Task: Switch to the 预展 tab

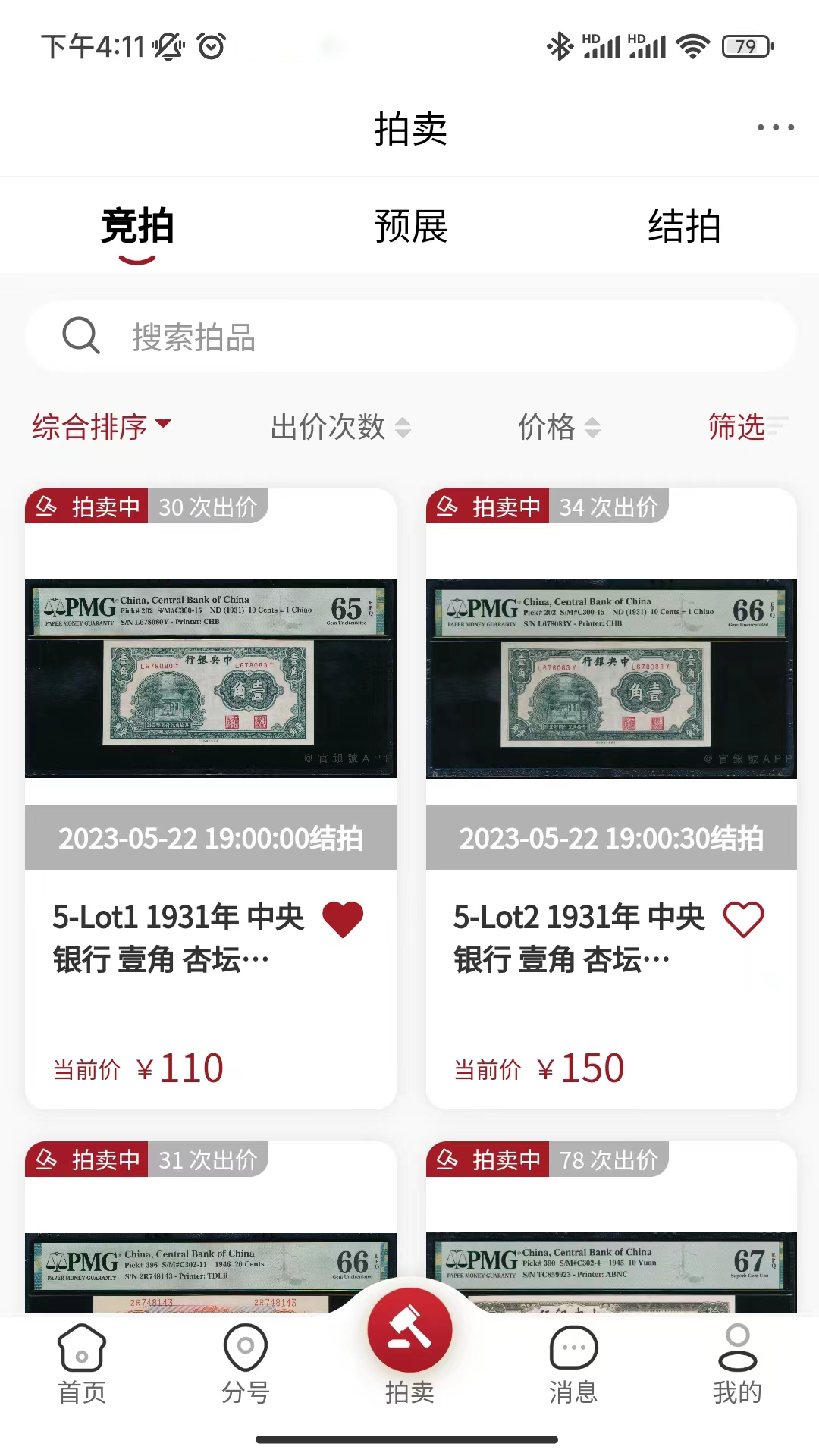Action: coord(409,225)
